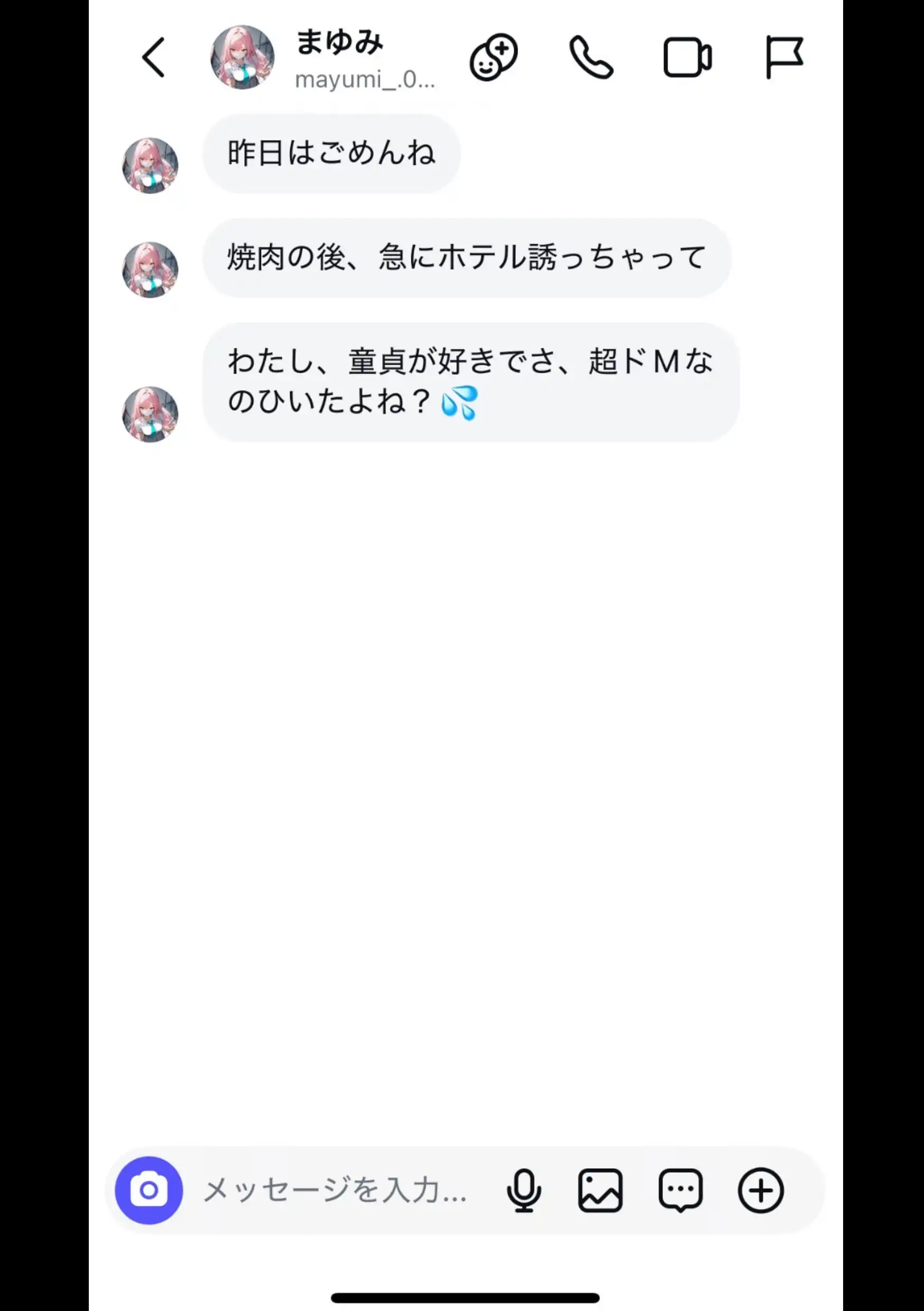This screenshot has height=1311, width=924.
Task: Tap the name まゆみ to view profile
Action: coord(338,43)
